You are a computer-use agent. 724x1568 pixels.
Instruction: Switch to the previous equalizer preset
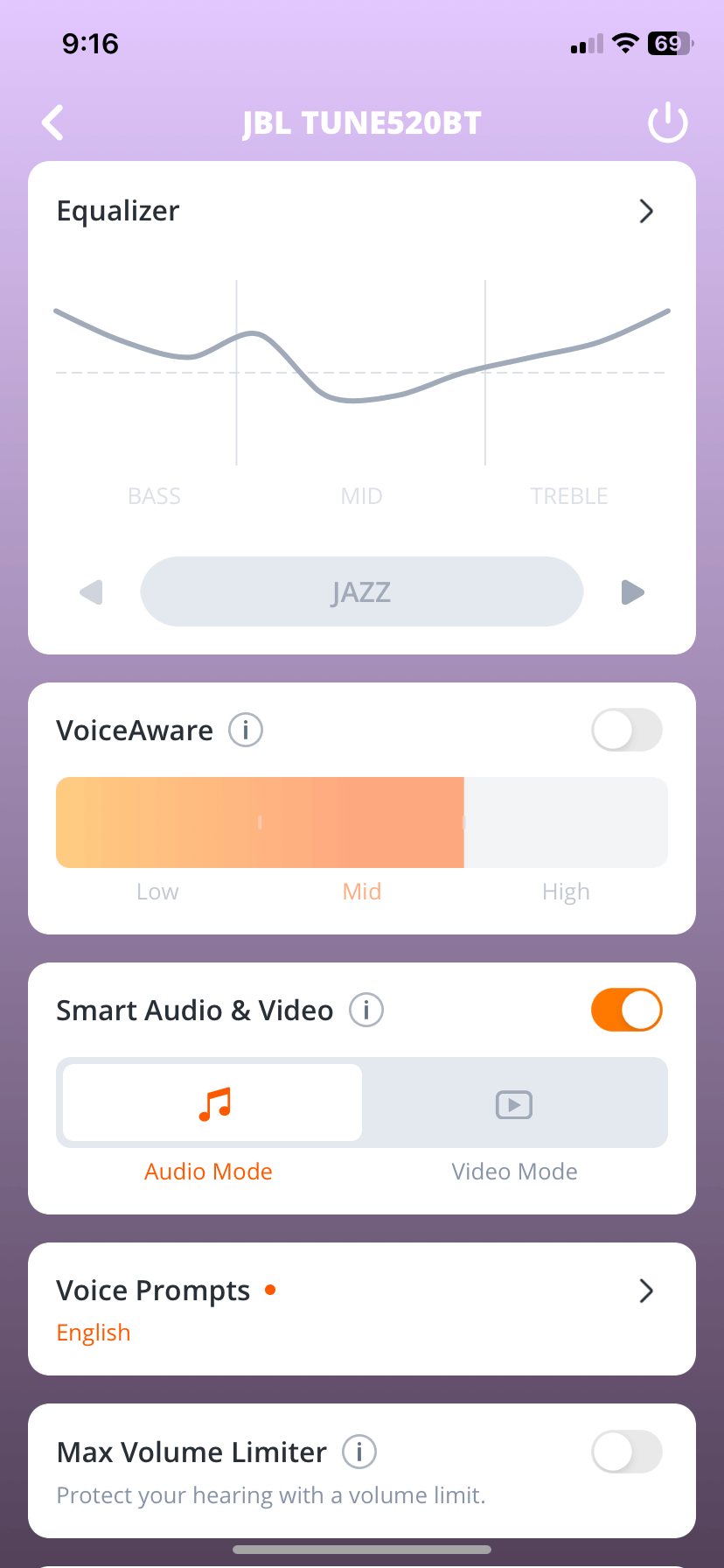click(91, 592)
